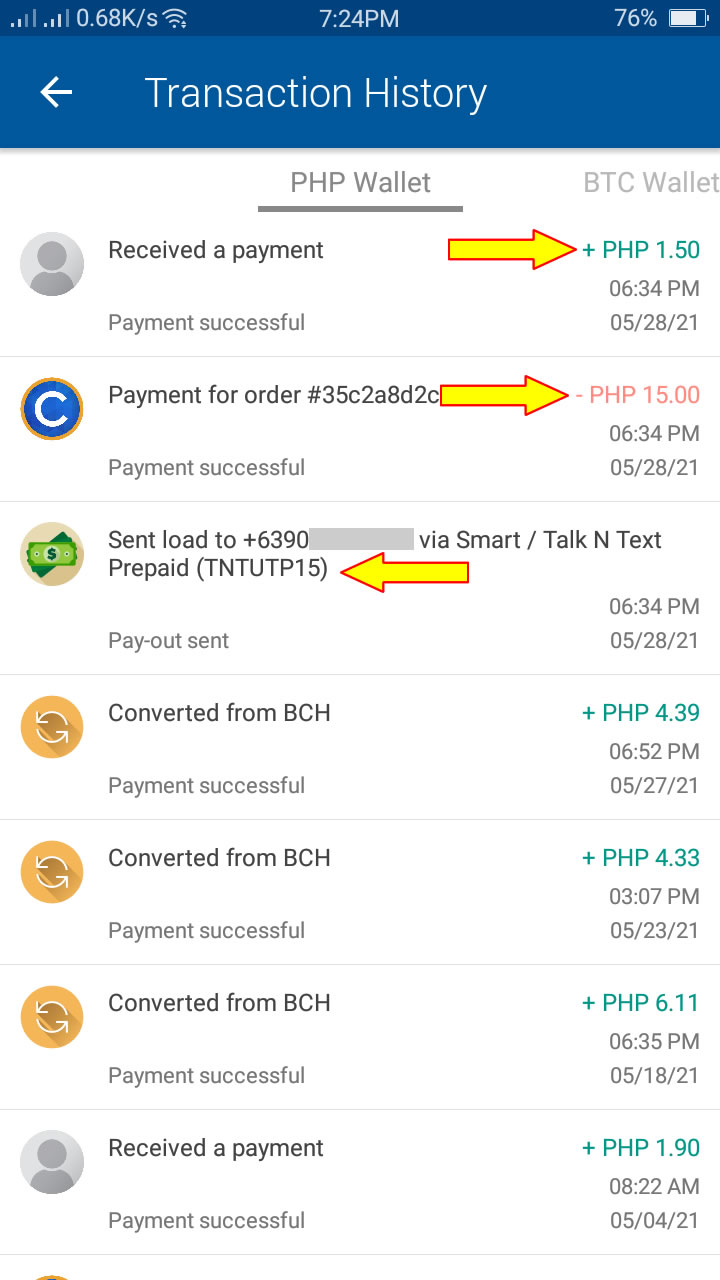Click the gray avatar on the top received payment
The image size is (720, 1280).
52,264
